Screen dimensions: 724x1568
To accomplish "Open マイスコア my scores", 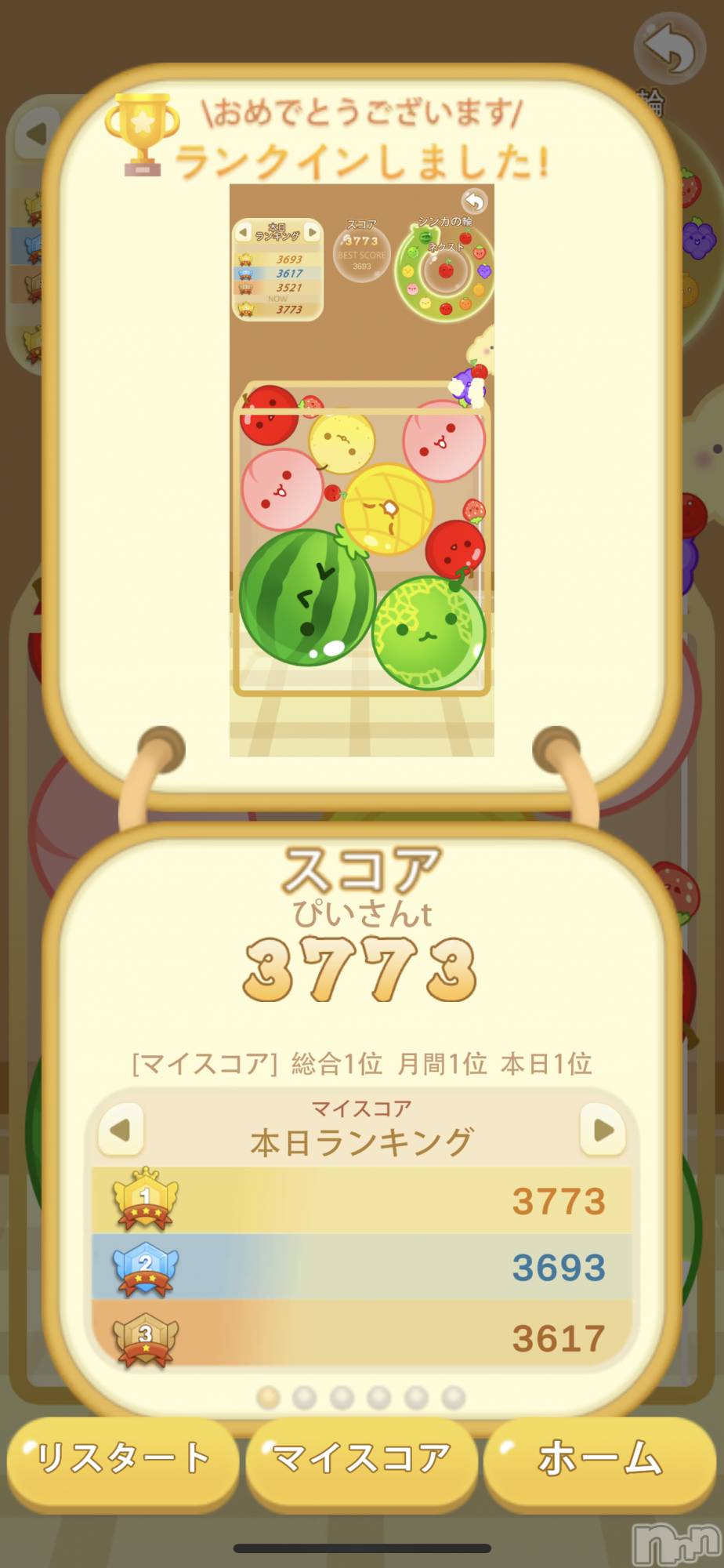I will coord(361,1458).
